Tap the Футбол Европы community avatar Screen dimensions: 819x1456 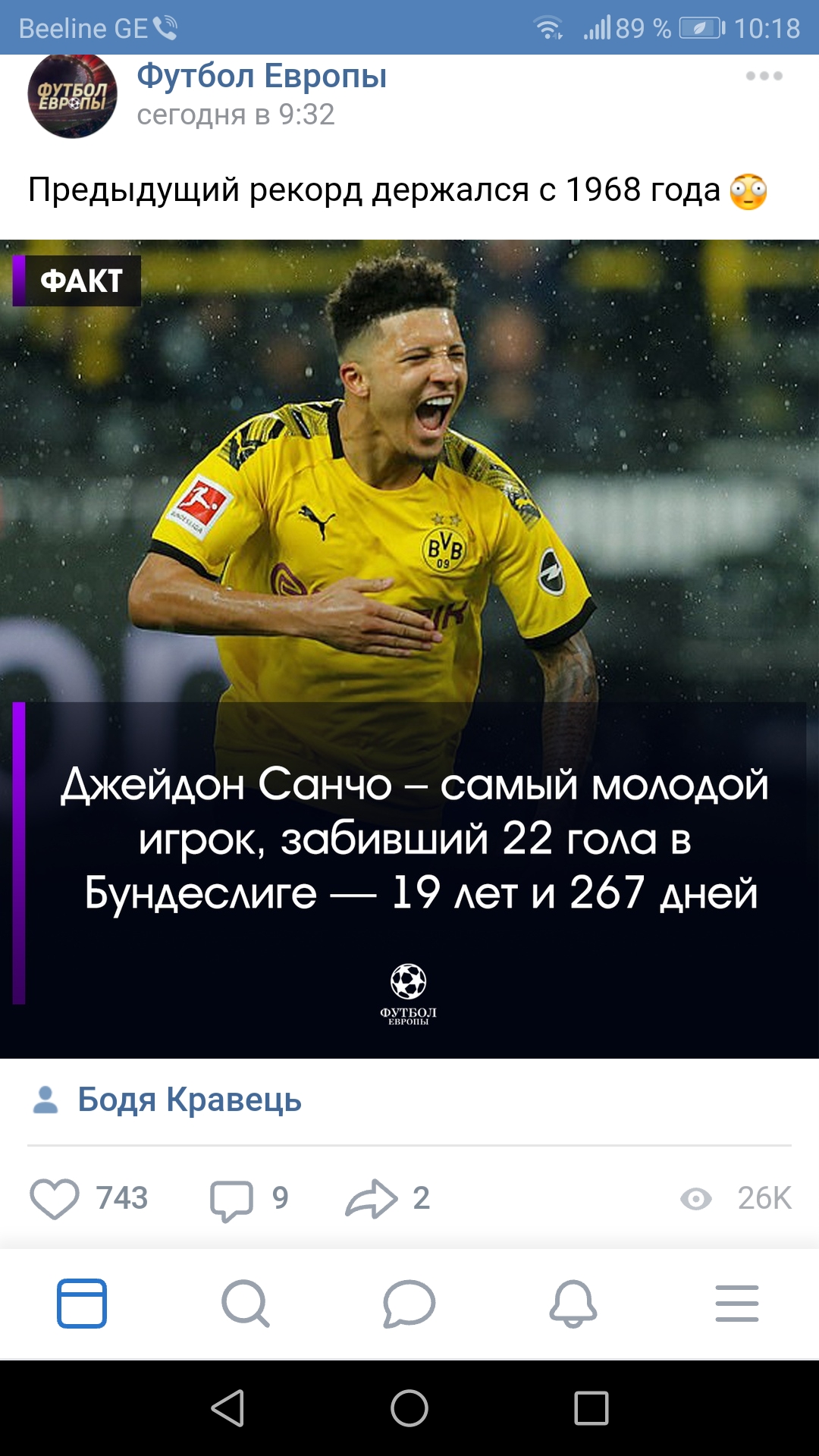73,96
